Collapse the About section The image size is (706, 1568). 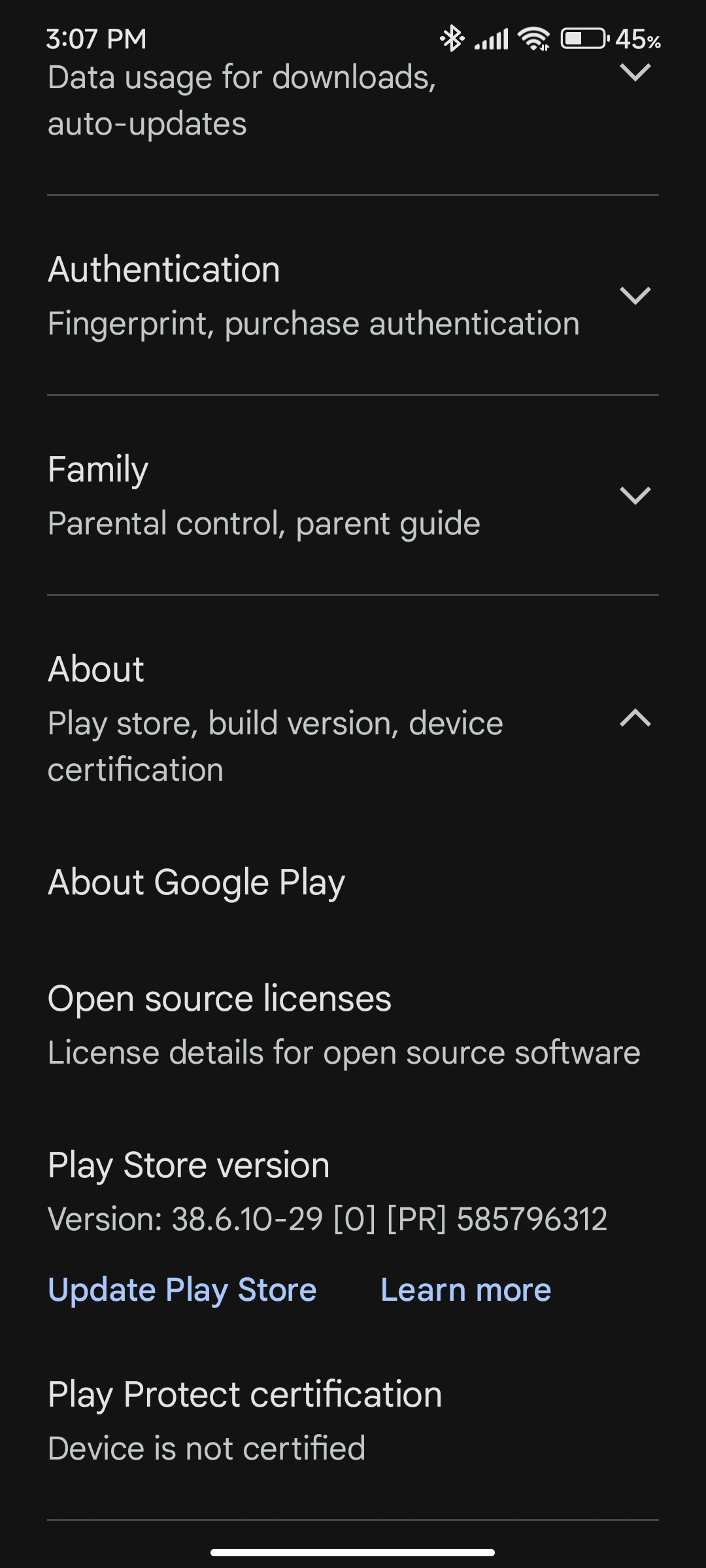click(x=353, y=718)
